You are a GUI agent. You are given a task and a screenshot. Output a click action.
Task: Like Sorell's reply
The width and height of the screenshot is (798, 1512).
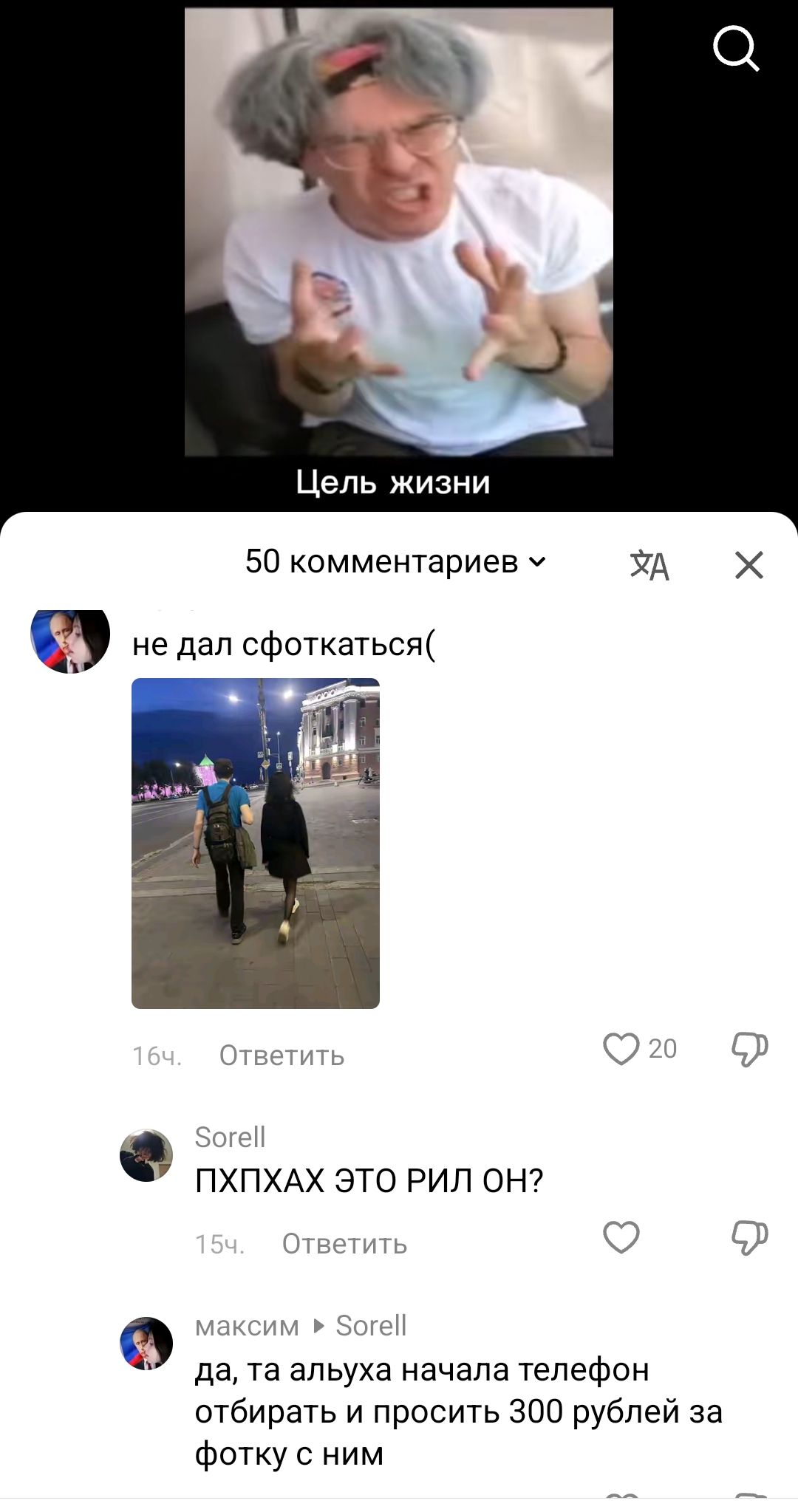(x=621, y=1237)
